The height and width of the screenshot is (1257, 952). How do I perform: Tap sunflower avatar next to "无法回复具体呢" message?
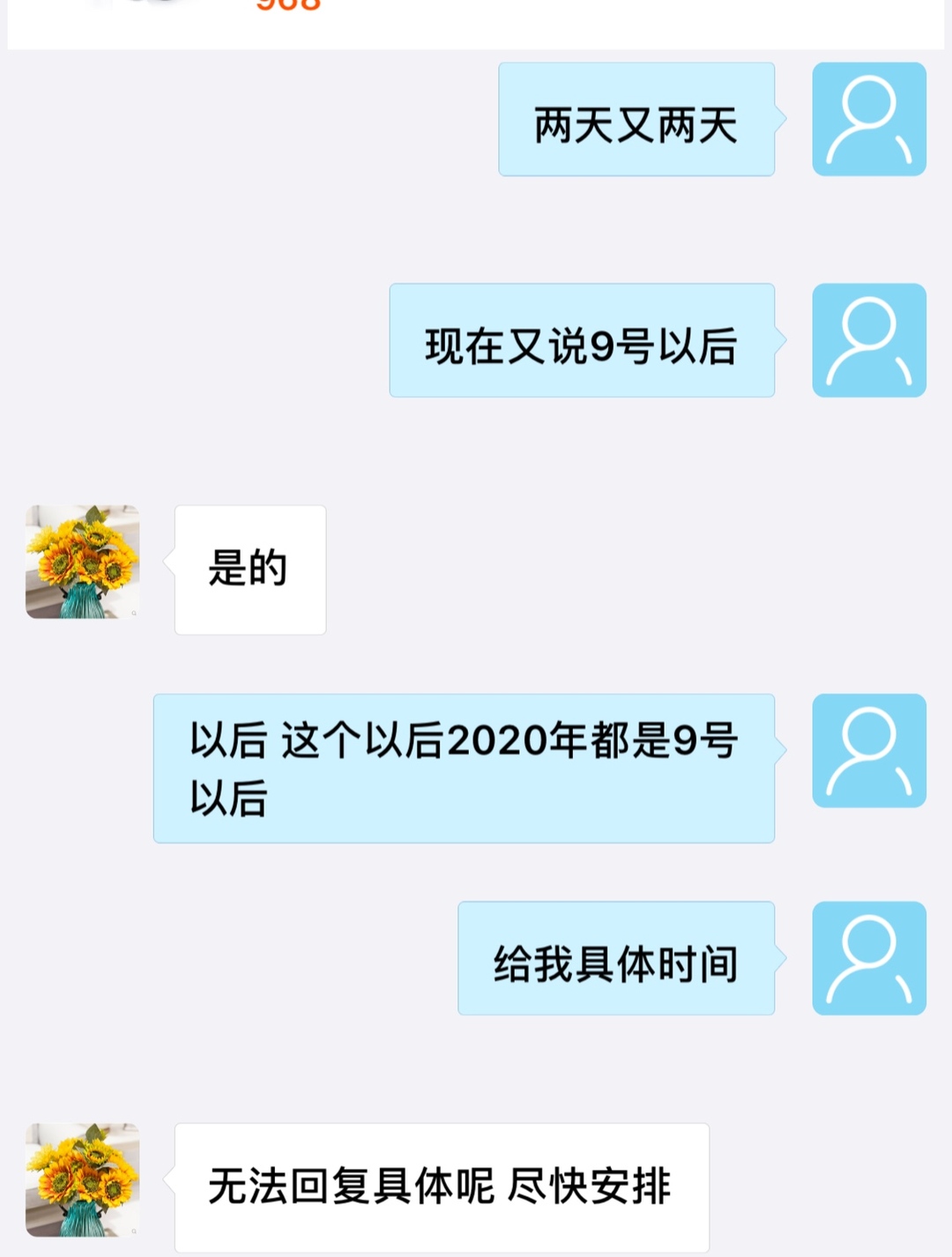click(x=83, y=1180)
